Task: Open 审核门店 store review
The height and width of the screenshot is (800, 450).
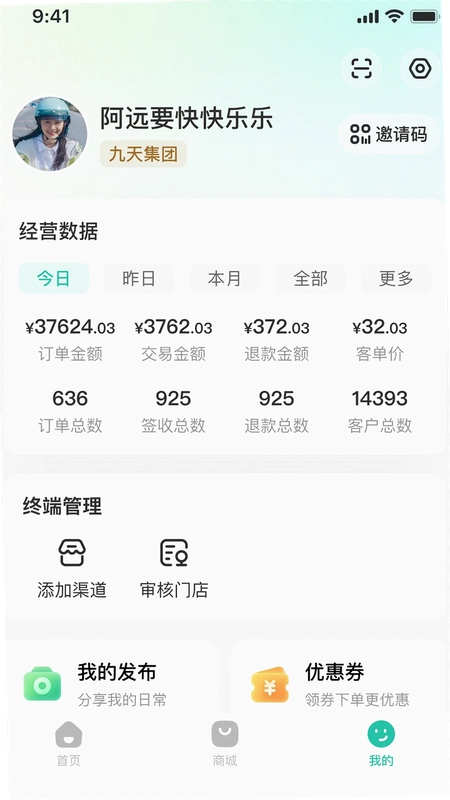Action: click(174, 569)
